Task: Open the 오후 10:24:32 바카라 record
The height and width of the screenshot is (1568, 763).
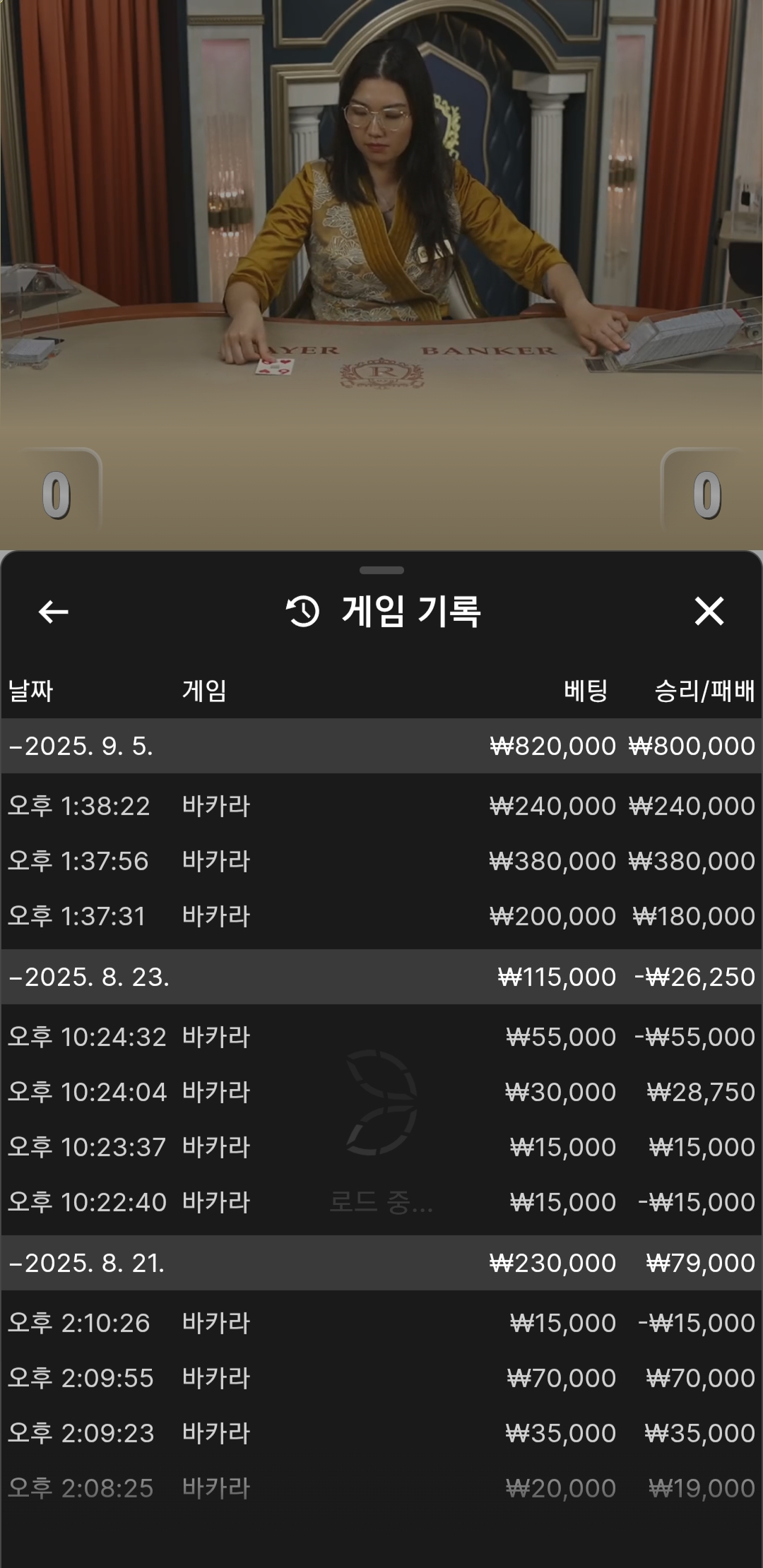Action: 381,1038
